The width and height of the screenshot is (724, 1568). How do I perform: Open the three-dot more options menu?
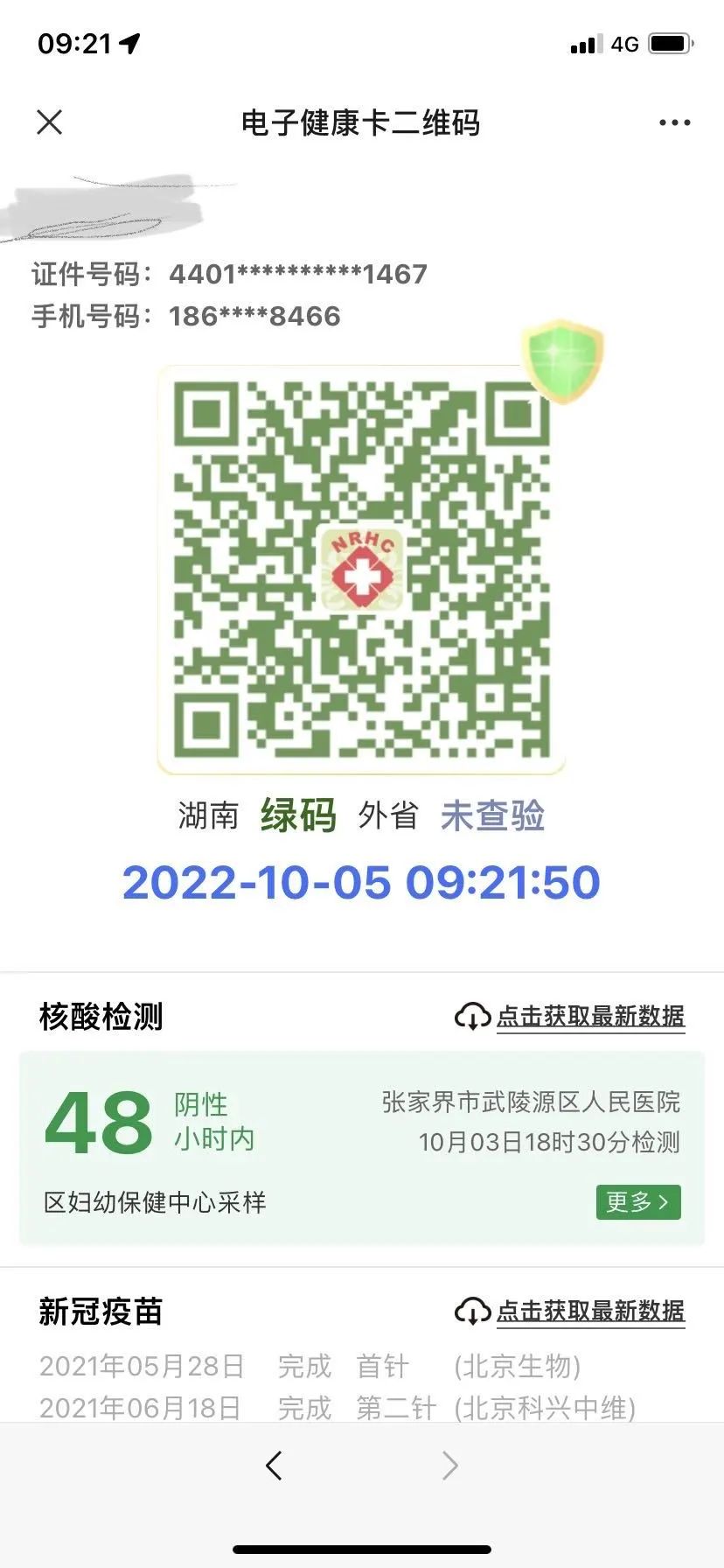(x=674, y=122)
